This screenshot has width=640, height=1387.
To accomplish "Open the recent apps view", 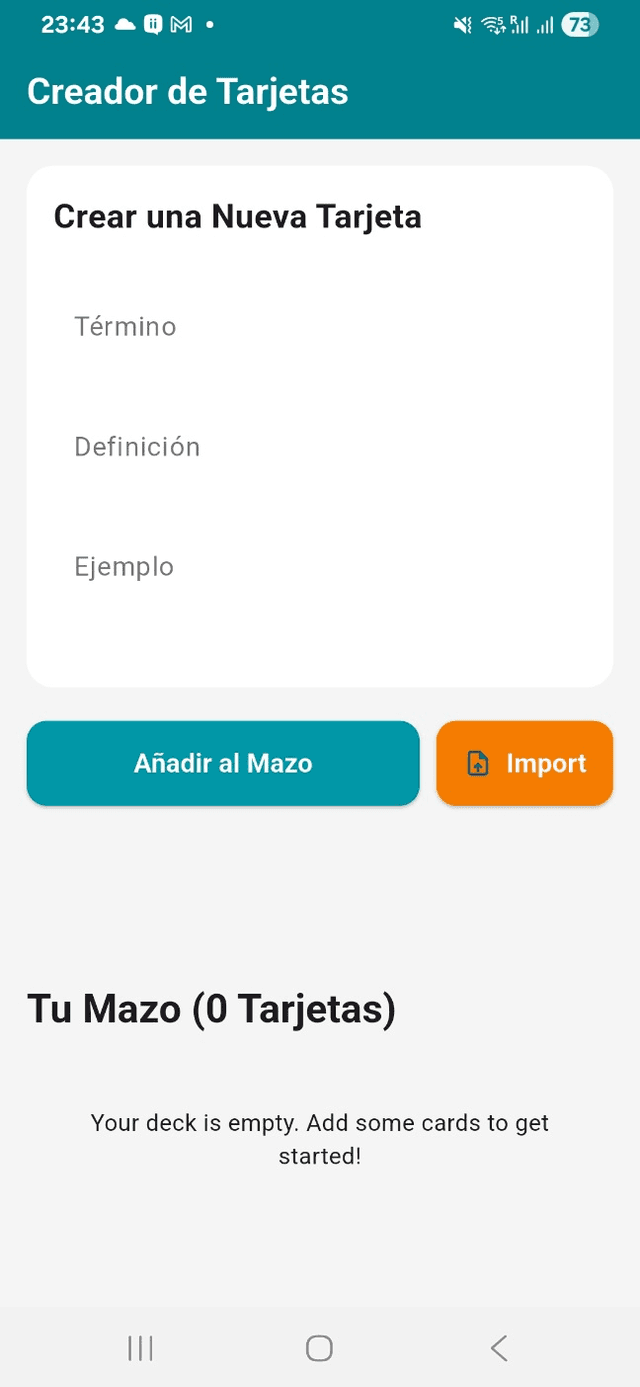I will (x=140, y=1348).
